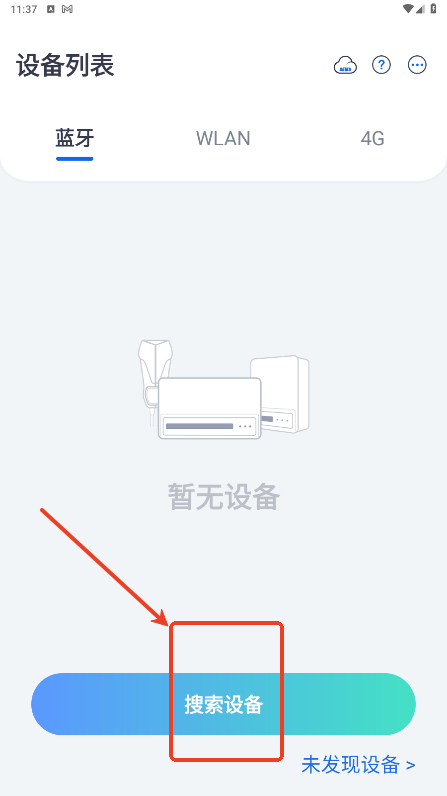
Task: Open the cloud service icon
Action: (x=345, y=65)
